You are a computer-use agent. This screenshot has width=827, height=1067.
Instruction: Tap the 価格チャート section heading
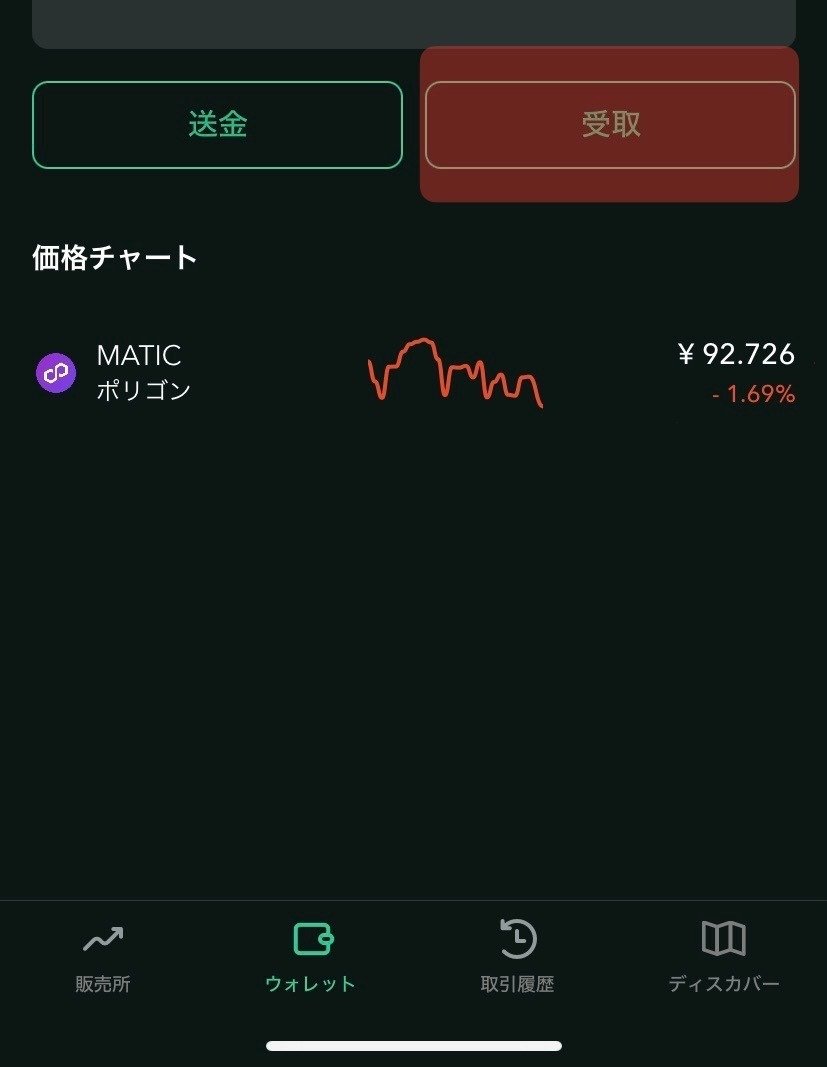pyautogui.click(x=113, y=256)
